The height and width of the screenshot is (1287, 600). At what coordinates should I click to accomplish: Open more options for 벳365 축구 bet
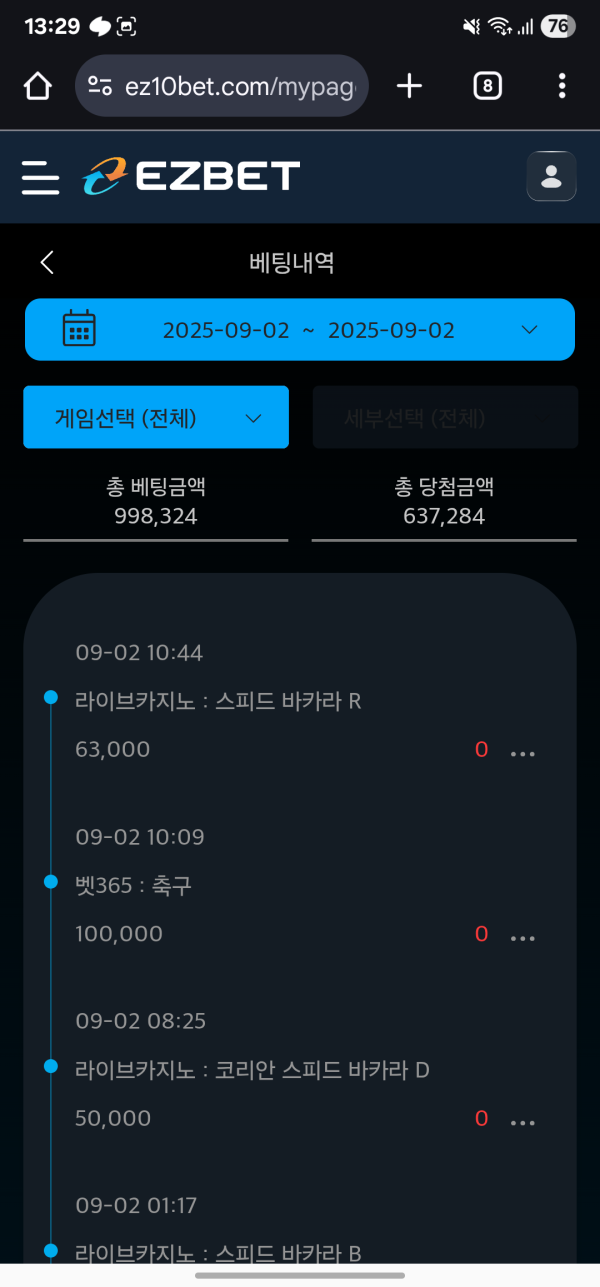coord(523,937)
